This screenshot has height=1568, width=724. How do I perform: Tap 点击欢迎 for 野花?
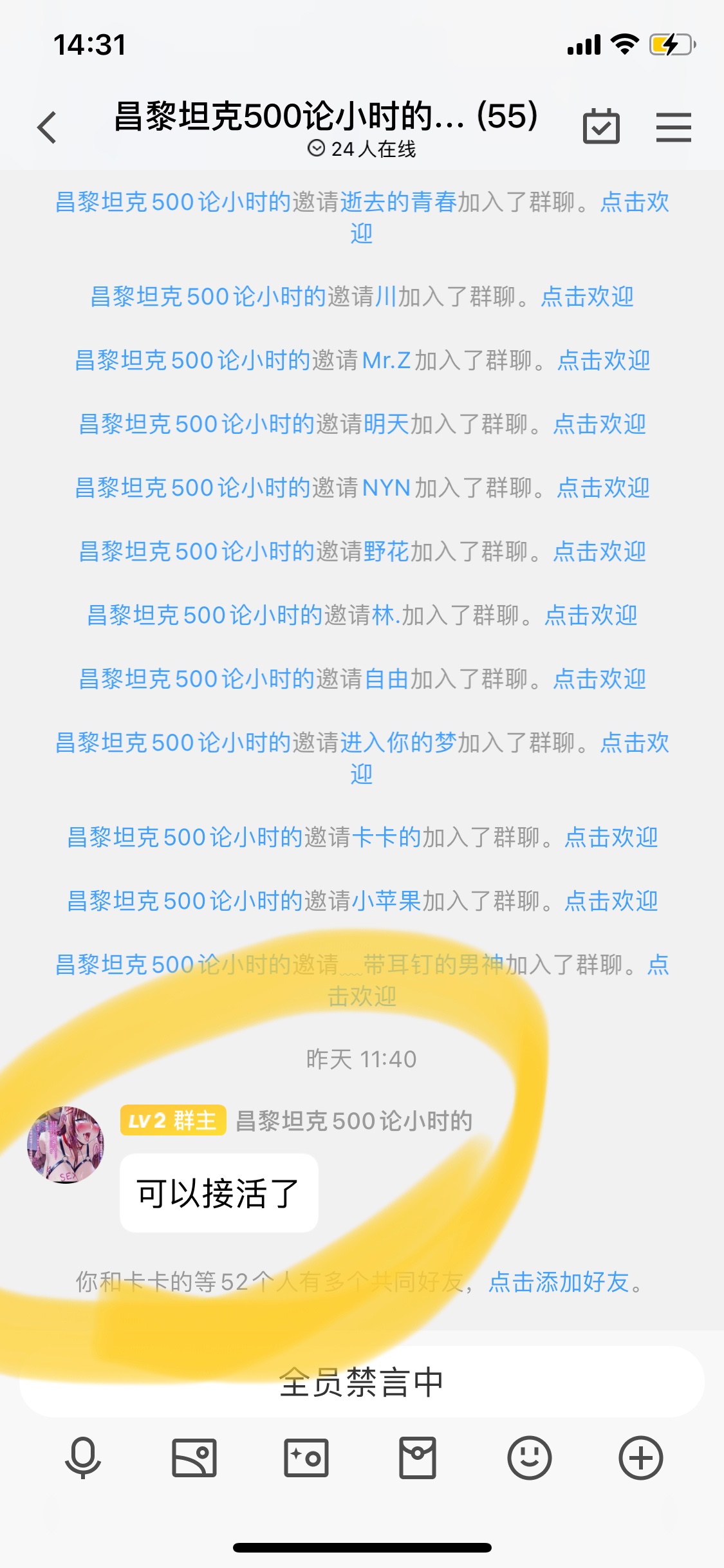[599, 552]
